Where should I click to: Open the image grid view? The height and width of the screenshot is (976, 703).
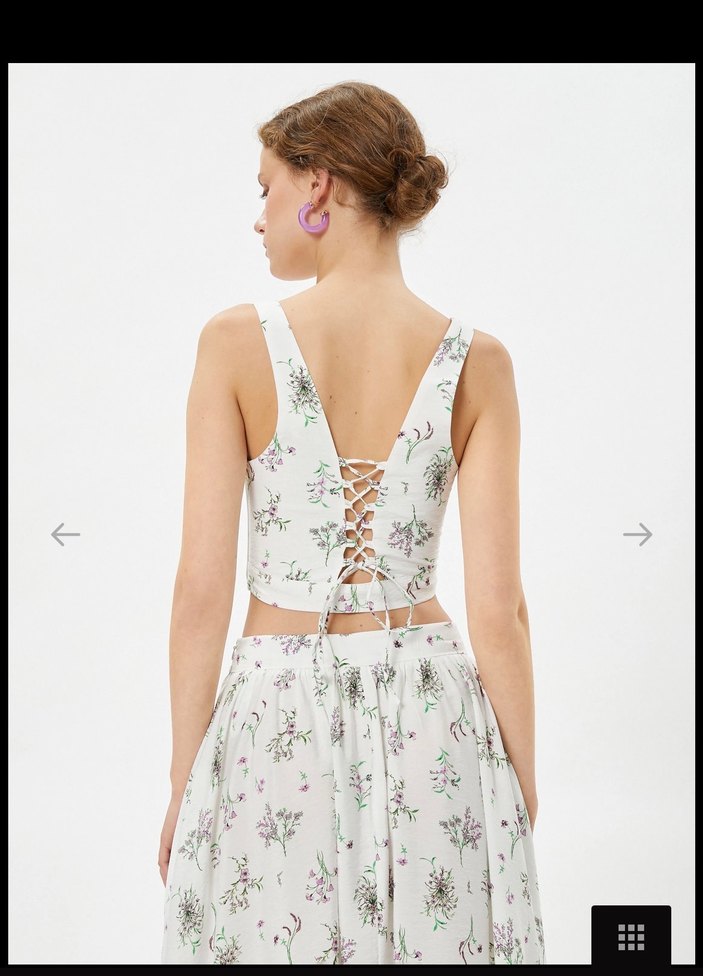pyautogui.click(x=631, y=936)
